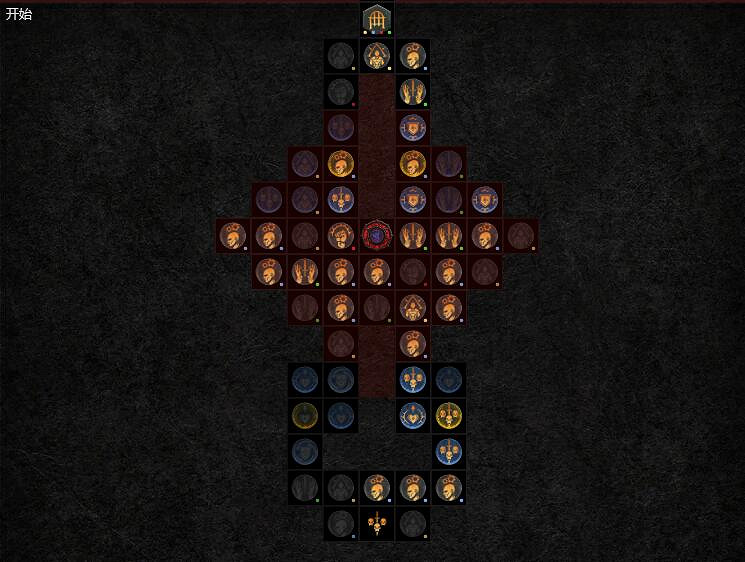Screen dimensions: 745x562
Task: Select the red glyph socket node
Action: [x=377, y=235]
